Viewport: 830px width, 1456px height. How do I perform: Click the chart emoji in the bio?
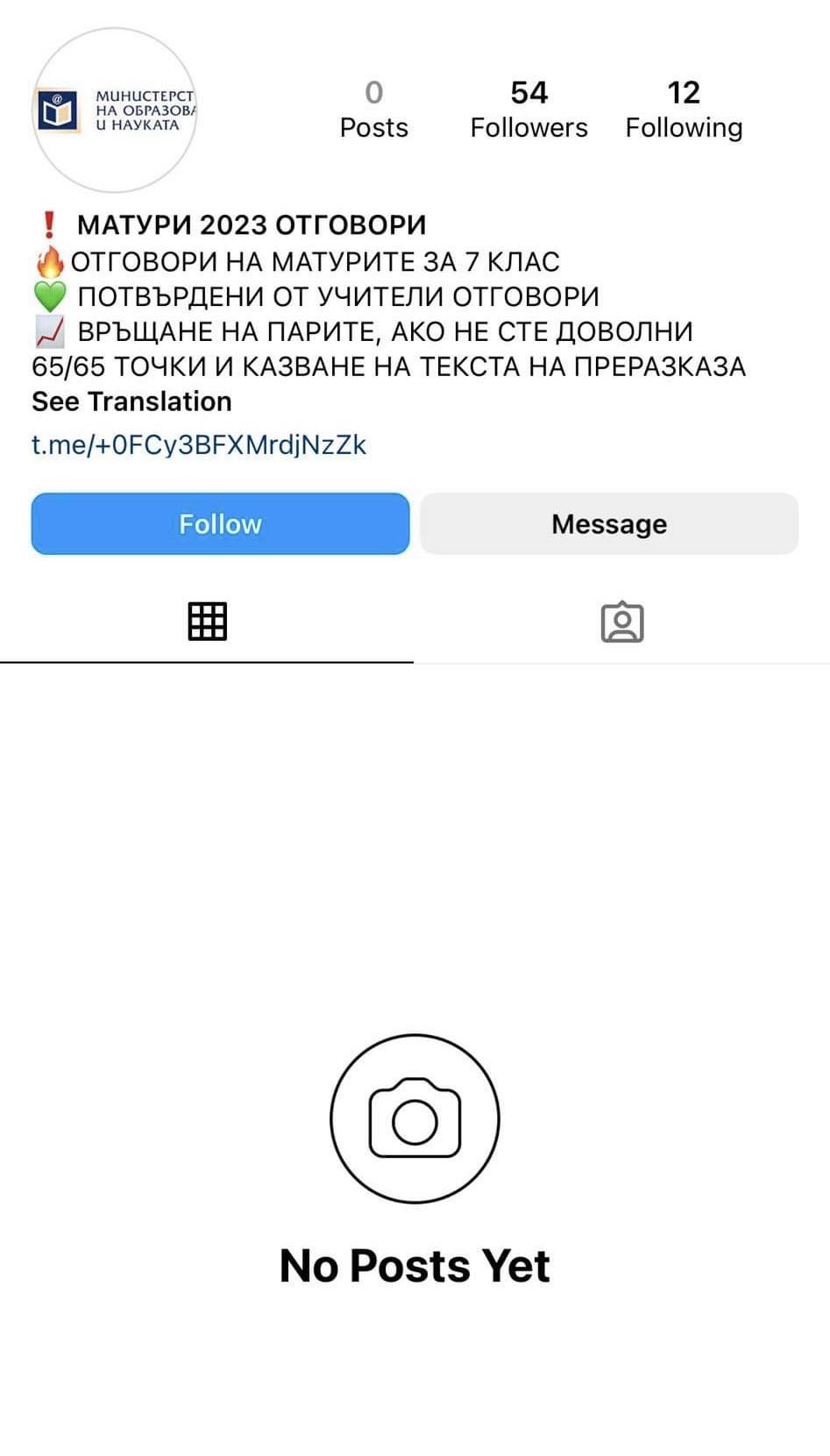(x=51, y=331)
